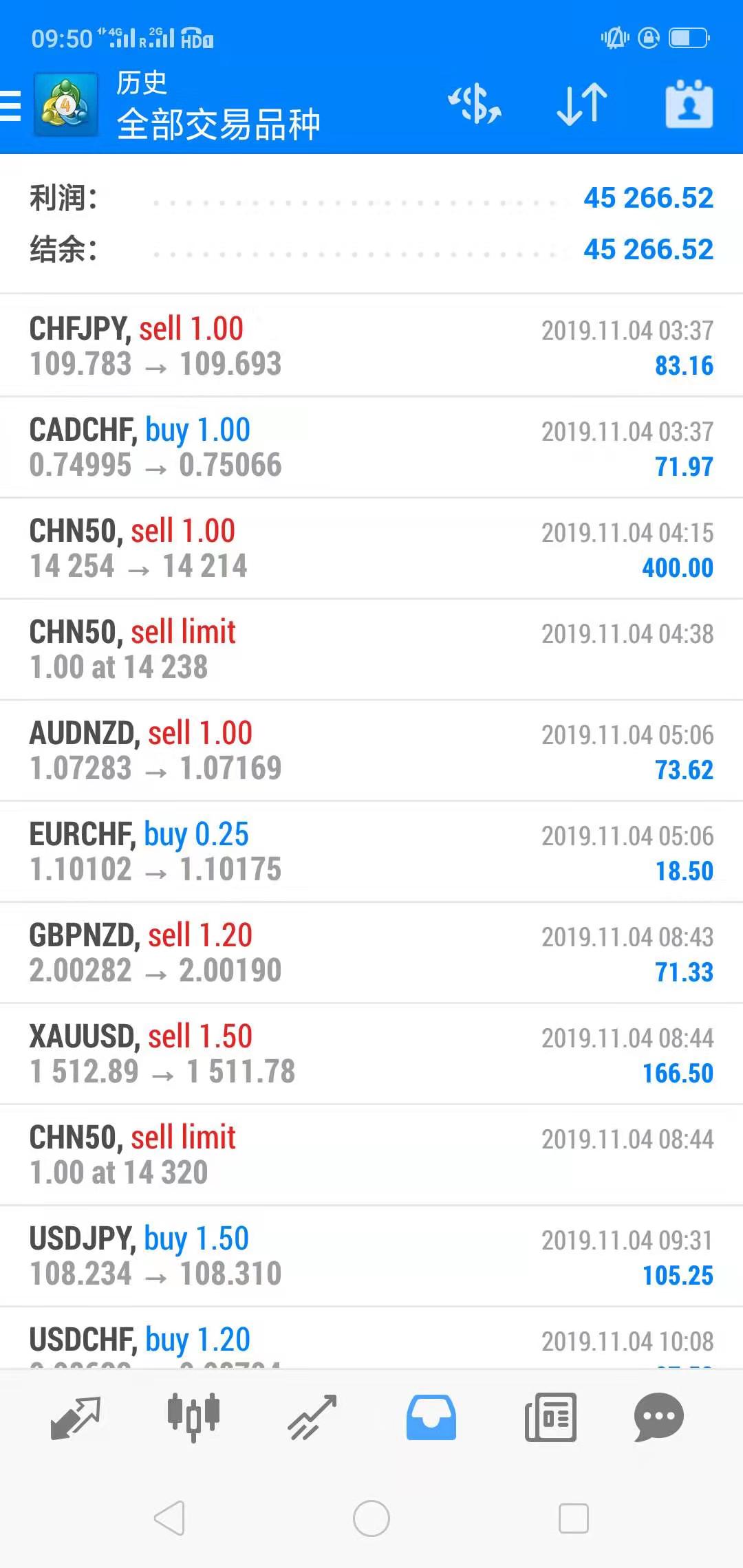The height and width of the screenshot is (1568, 743).
Task: Switch to the trade tab
Action: 312,1417
